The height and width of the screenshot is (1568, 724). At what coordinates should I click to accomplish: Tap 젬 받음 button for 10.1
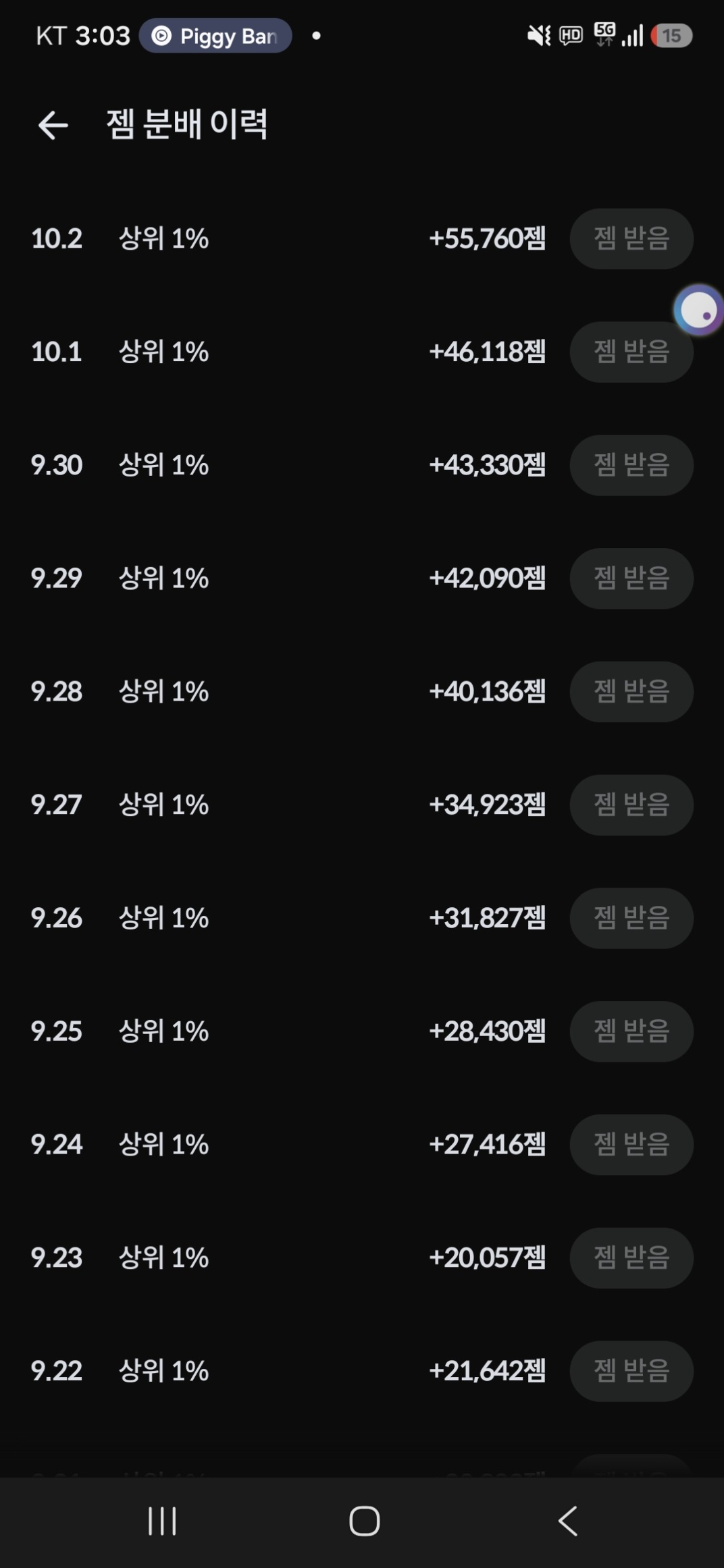click(x=631, y=352)
